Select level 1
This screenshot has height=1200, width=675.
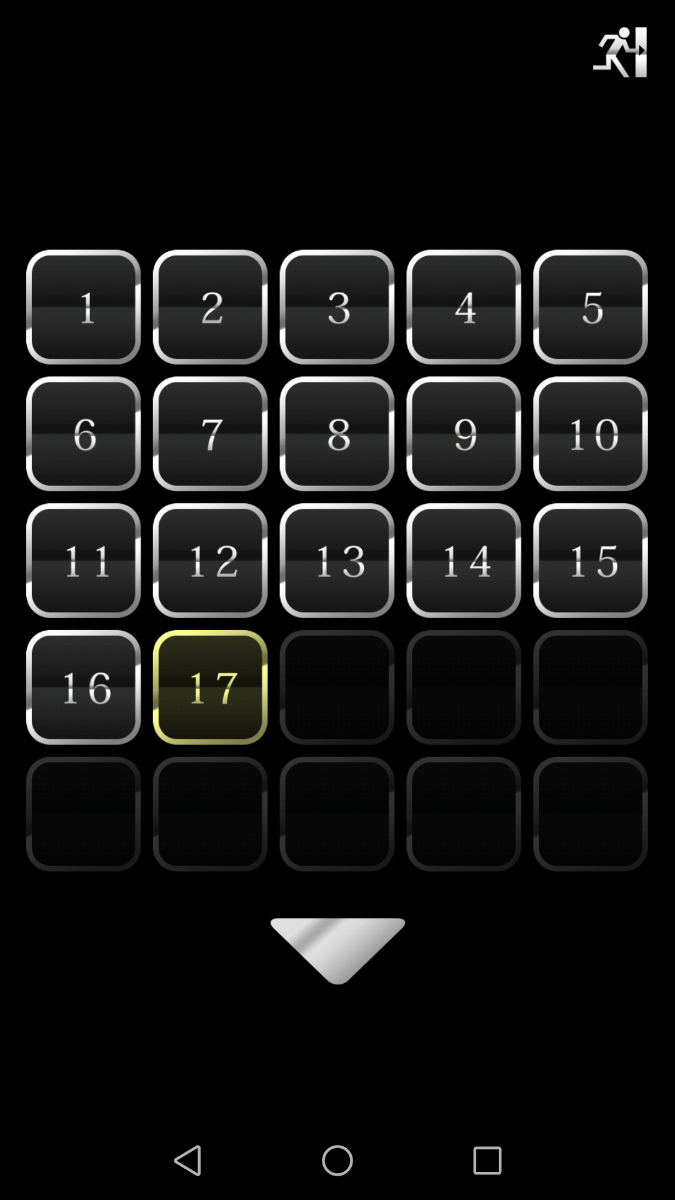tap(84, 307)
